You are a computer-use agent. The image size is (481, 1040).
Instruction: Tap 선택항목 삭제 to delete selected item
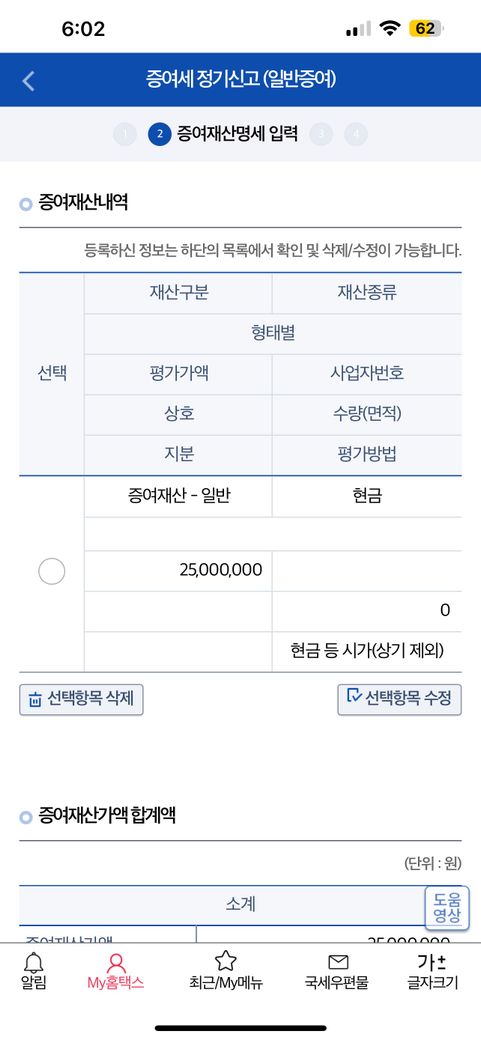(81, 699)
